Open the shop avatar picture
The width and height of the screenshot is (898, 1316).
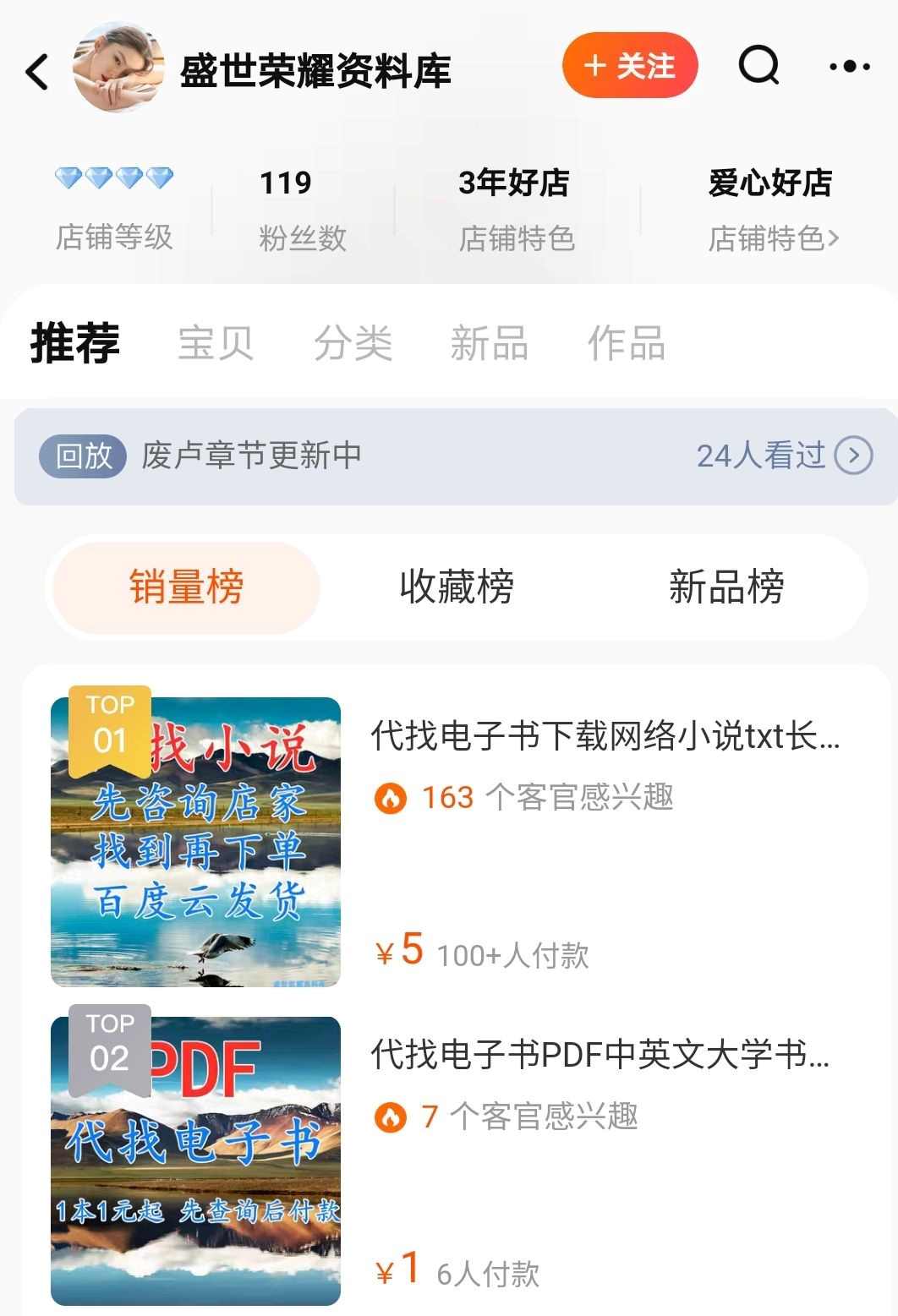click(x=118, y=68)
